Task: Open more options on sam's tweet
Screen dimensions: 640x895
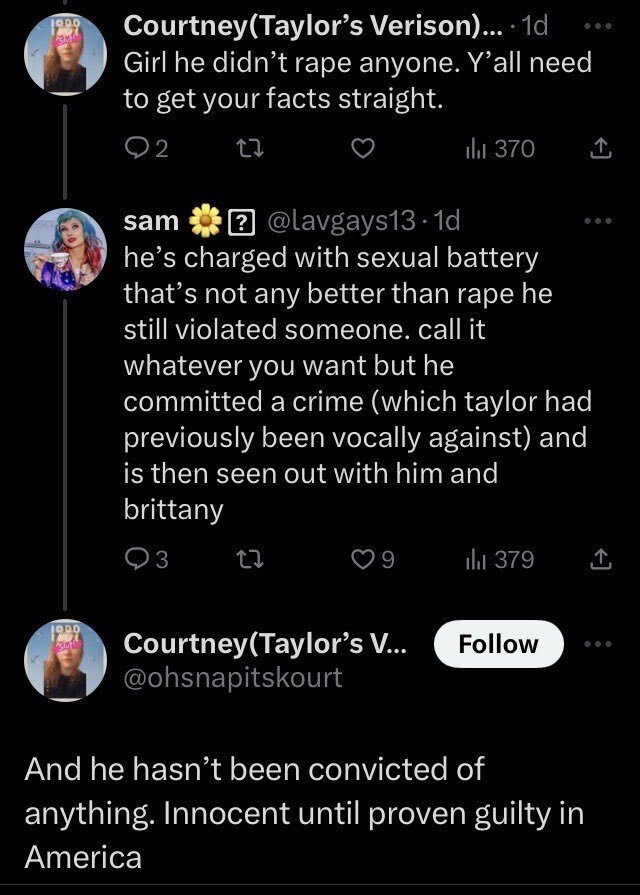Action: click(x=600, y=220)
